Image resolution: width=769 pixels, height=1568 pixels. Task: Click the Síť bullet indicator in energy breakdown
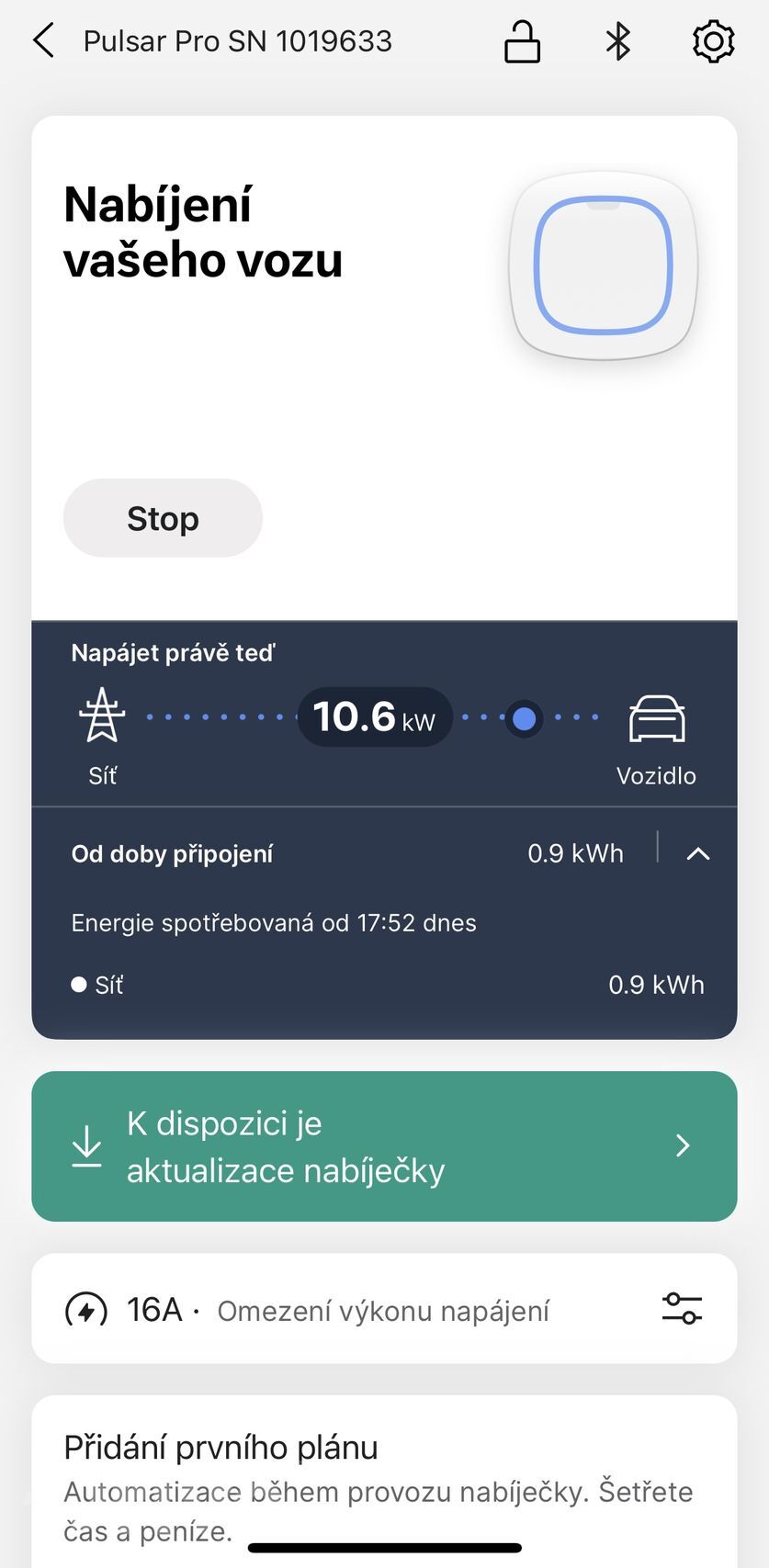pos(78,984)
